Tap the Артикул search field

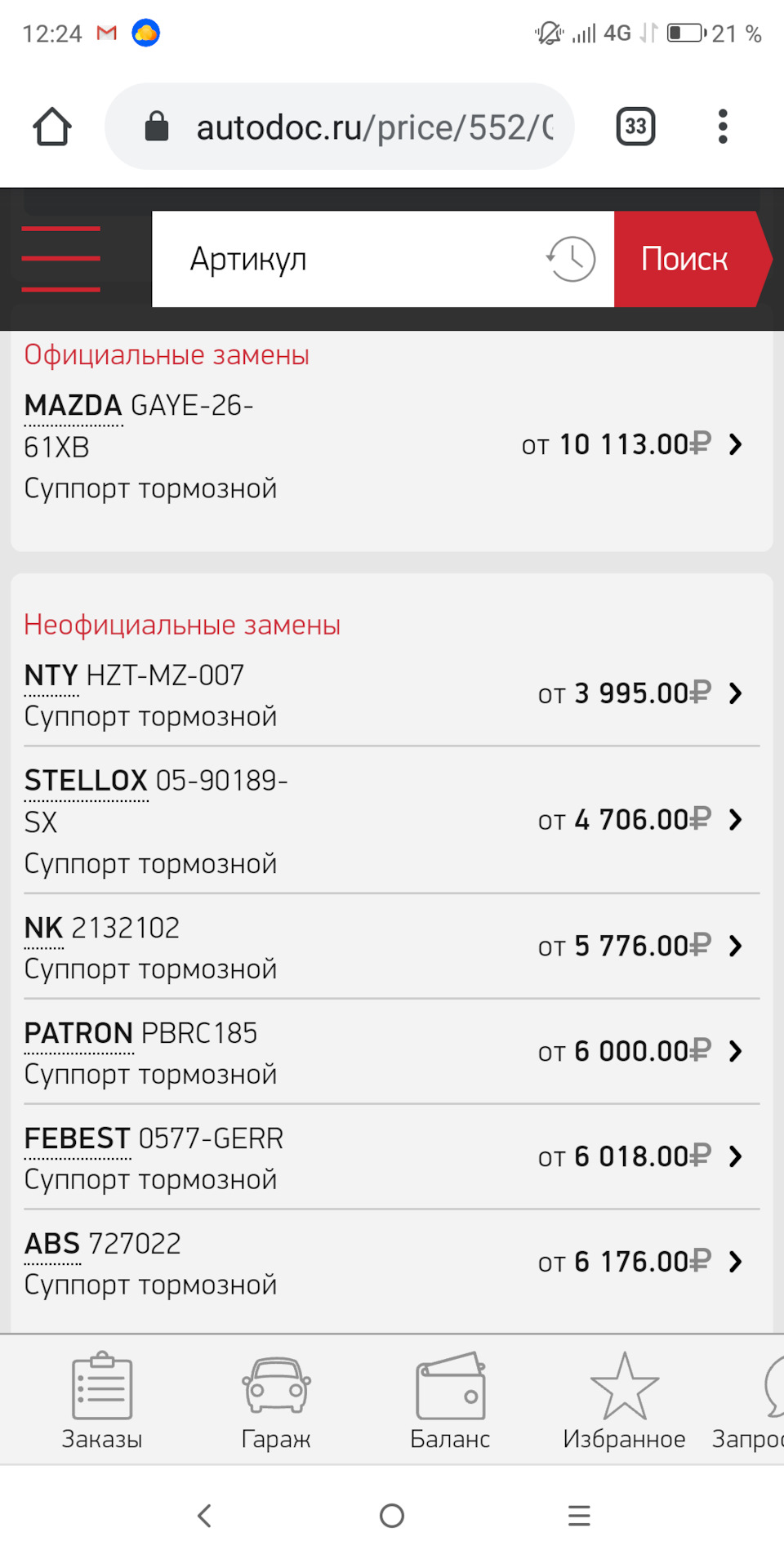point(343,259)
